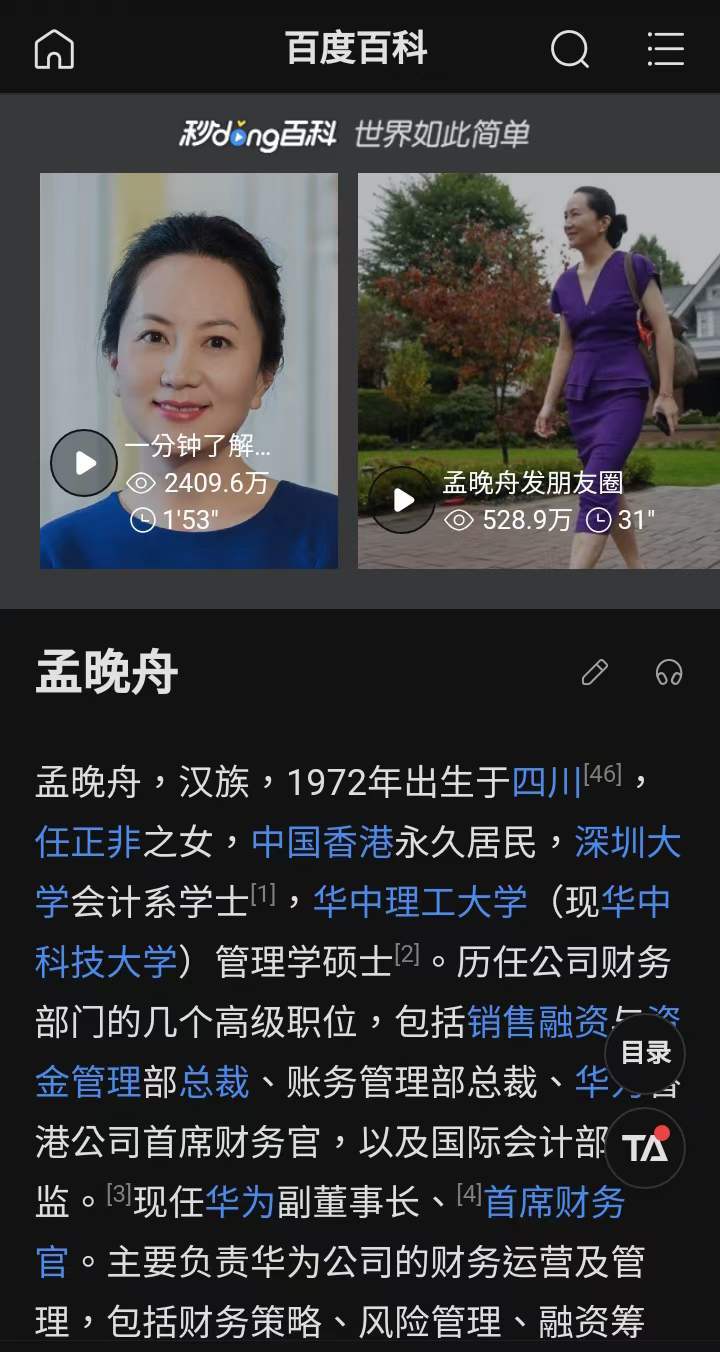Listen to the entry via headphone icon
720x1352 pixels.
tap(669, 672)
